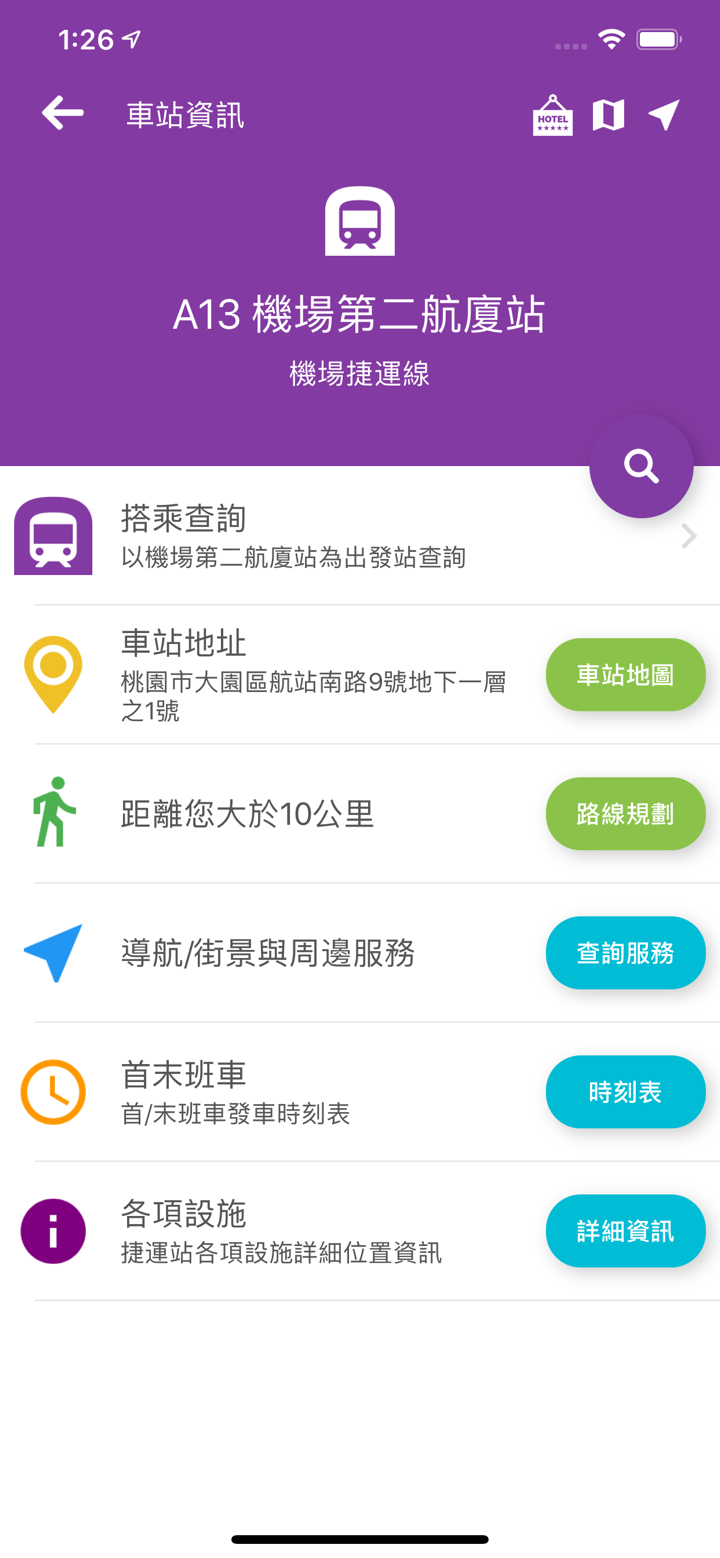Tap the purple info icon beside 各項設施

tap(53, 1230)
